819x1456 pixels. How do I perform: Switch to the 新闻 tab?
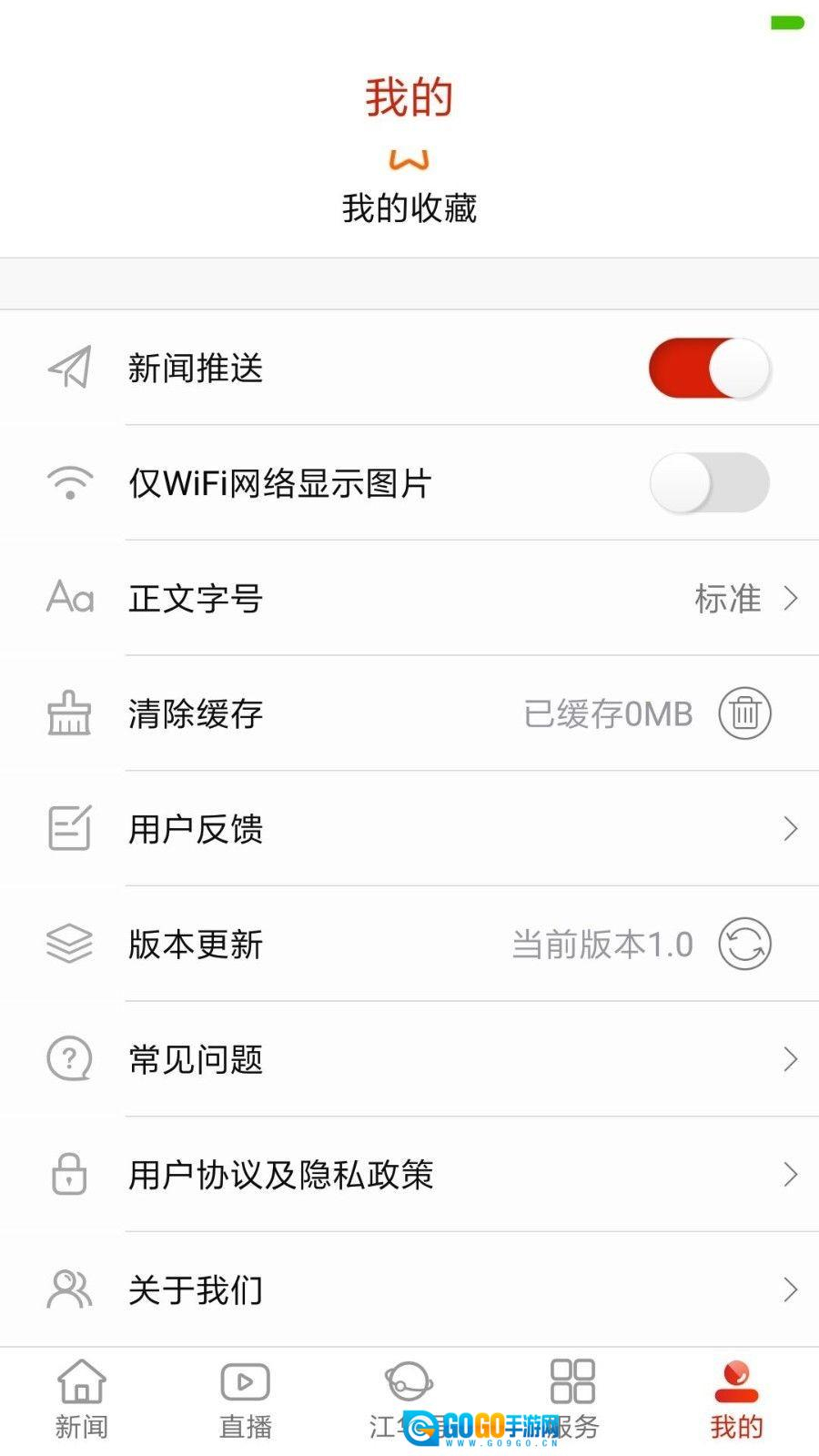click(x=82, y=1400)
